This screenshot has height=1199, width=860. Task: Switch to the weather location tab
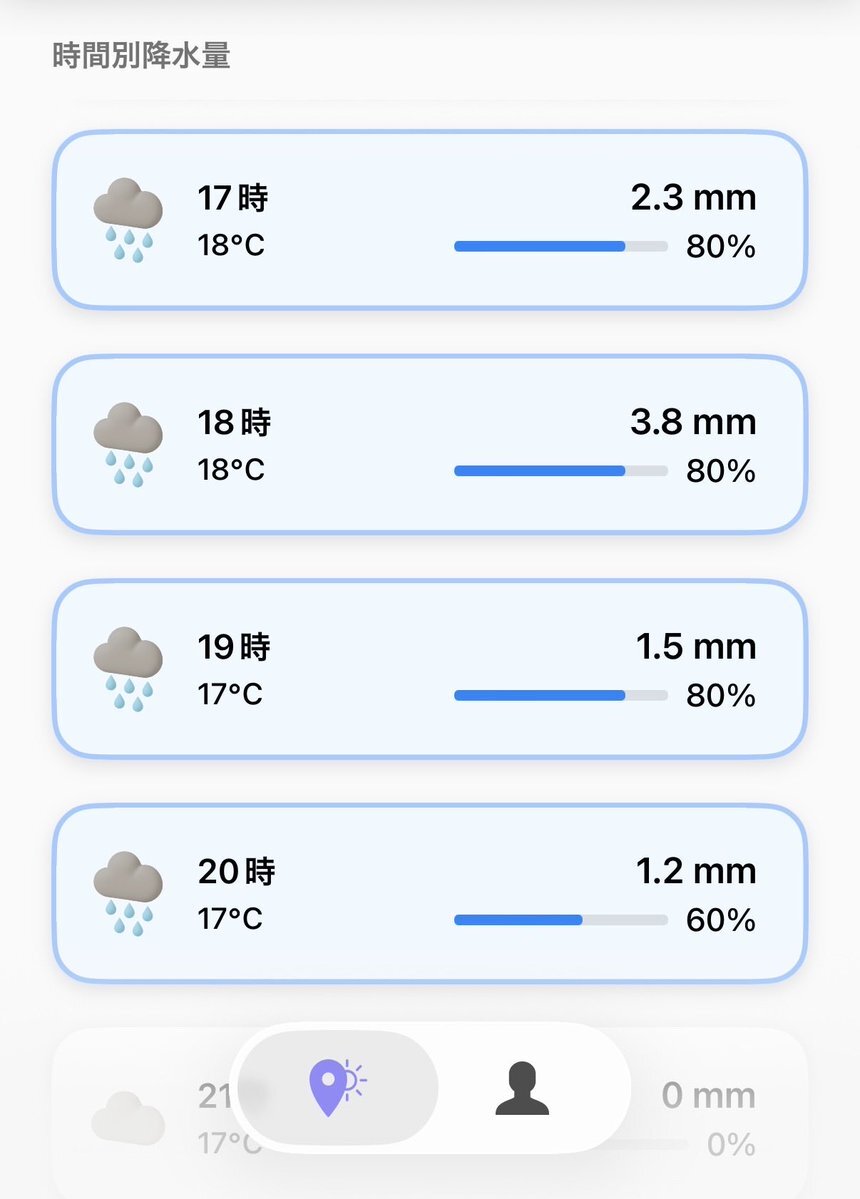pos(339,1087)
